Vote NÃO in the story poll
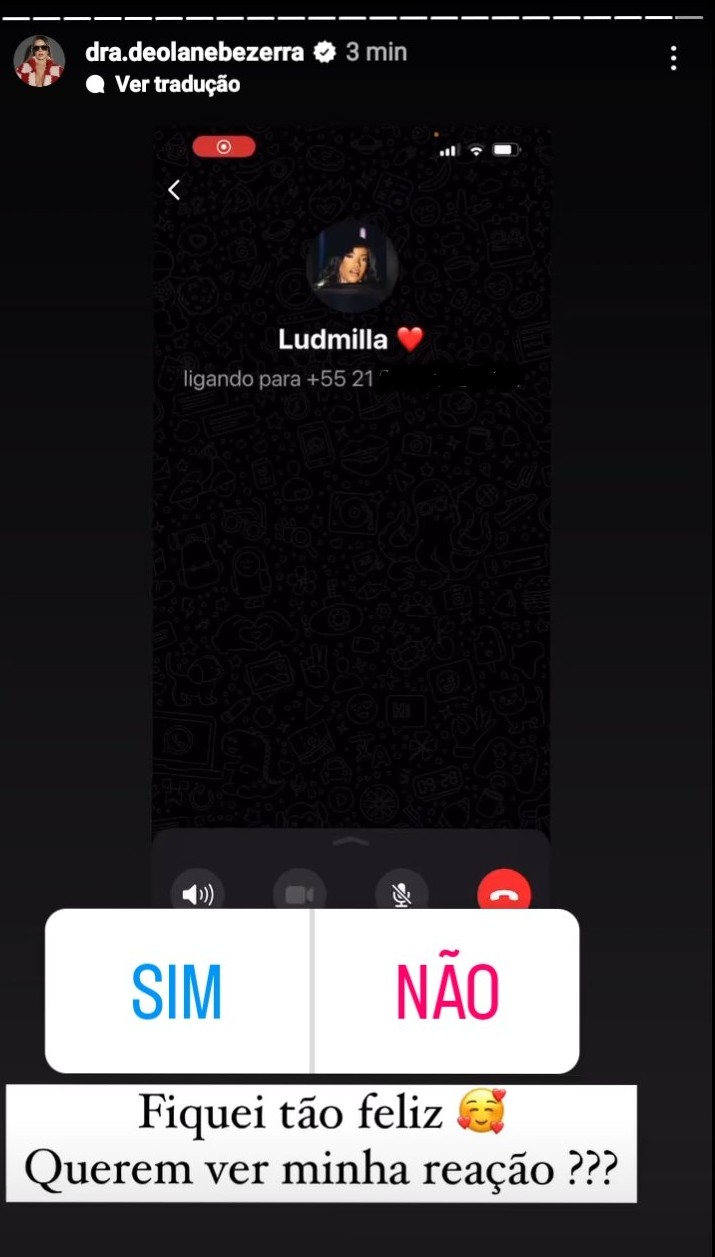 [x=447, y=991]
